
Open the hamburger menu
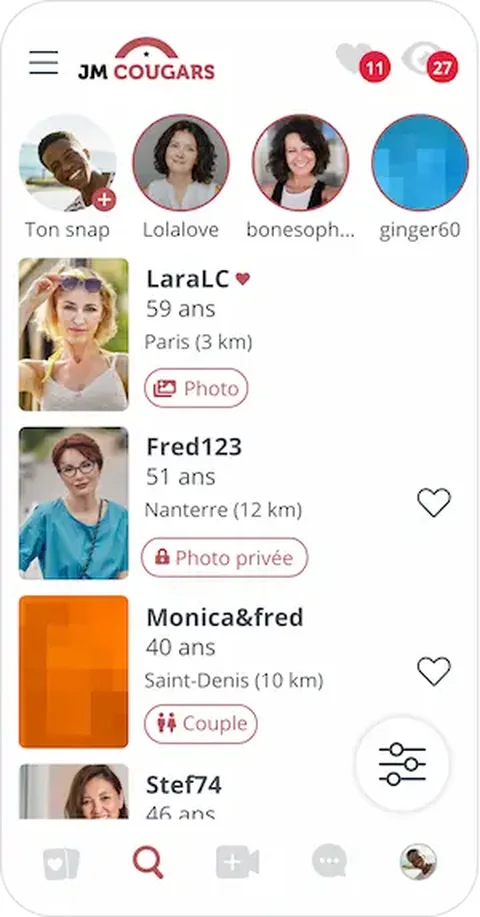(44, 63)
